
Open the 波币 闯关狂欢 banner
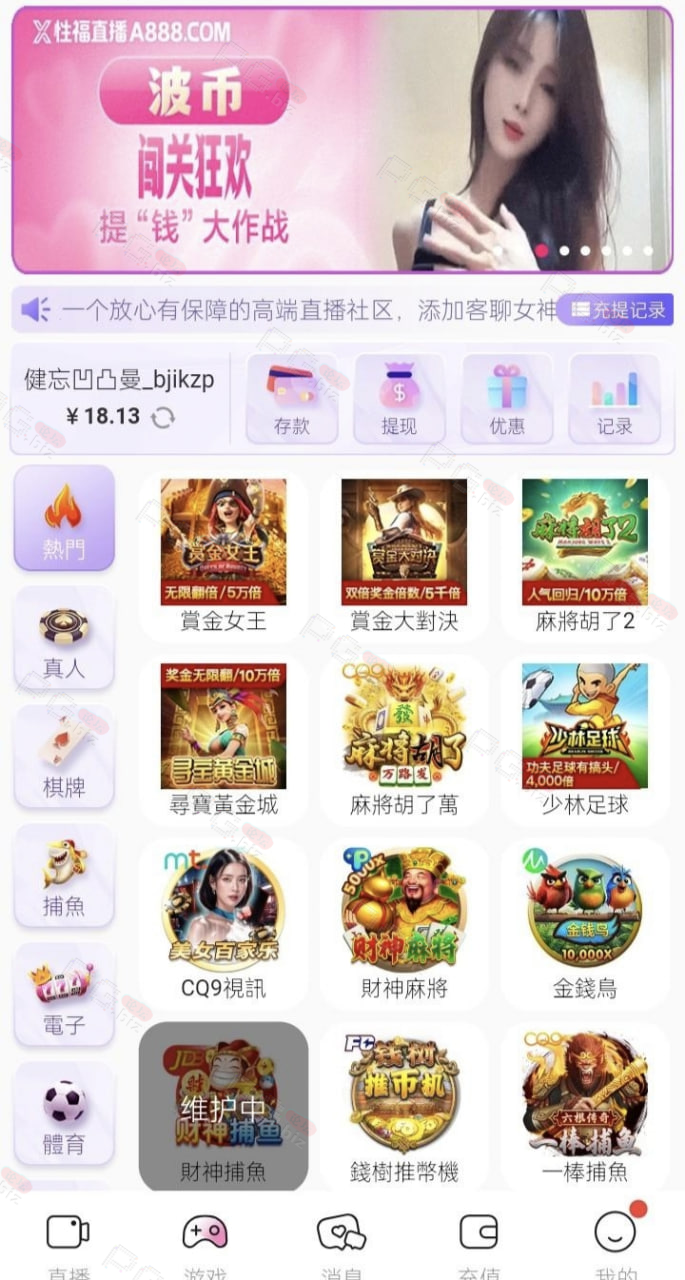[342, 140]
